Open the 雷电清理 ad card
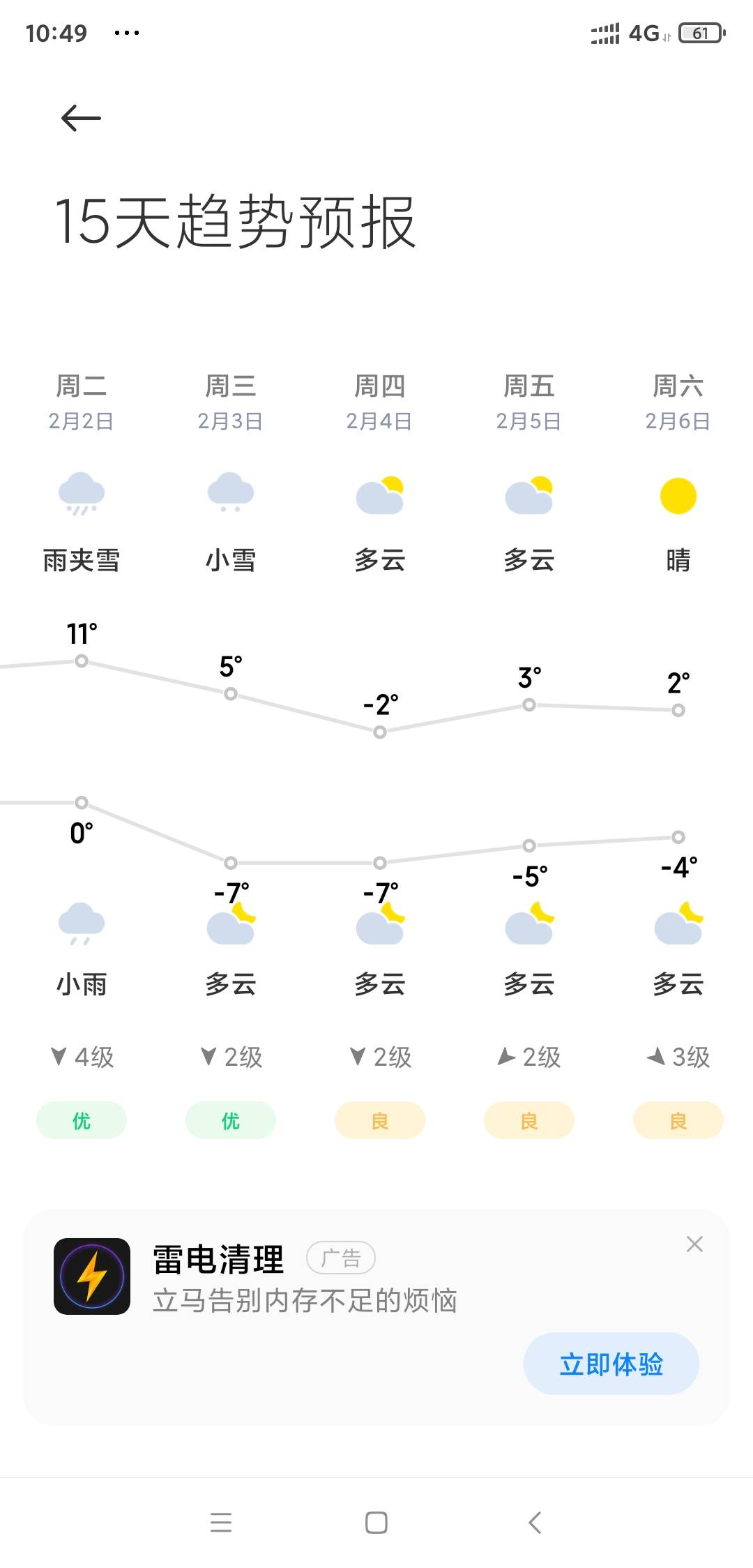The height and width of the screenshot is (1568, 753). click(376, 1318)
